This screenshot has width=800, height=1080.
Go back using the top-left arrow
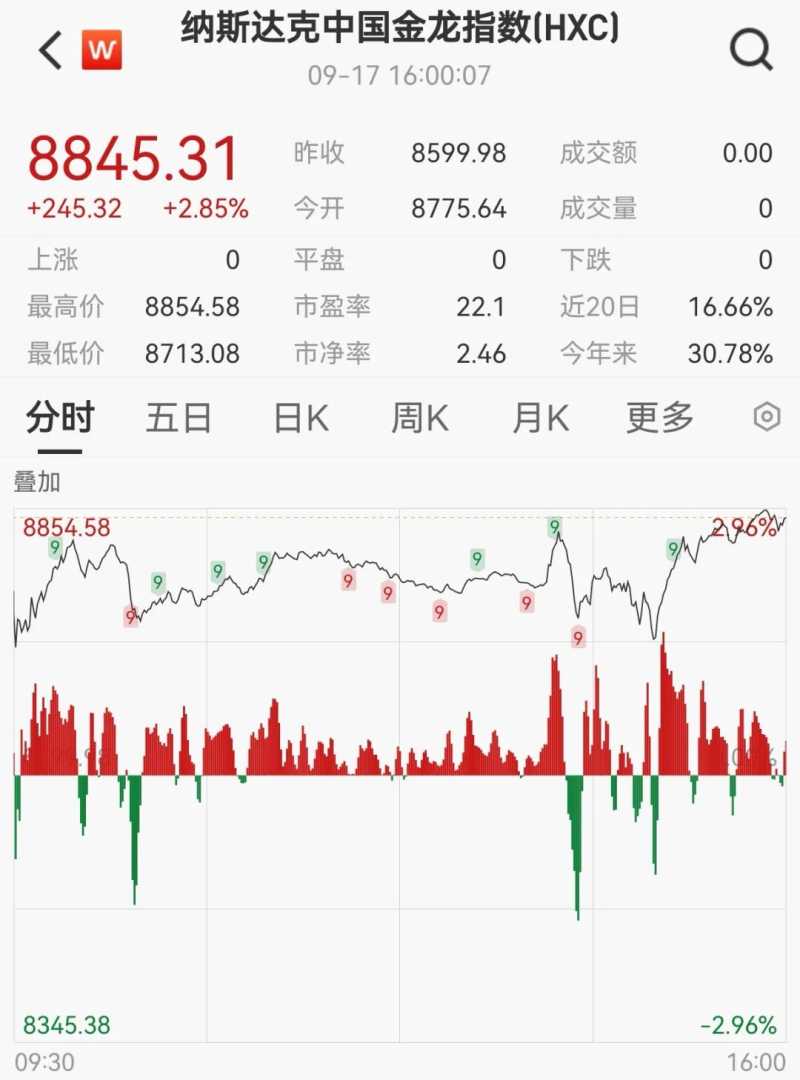click(x=50, y=49)
